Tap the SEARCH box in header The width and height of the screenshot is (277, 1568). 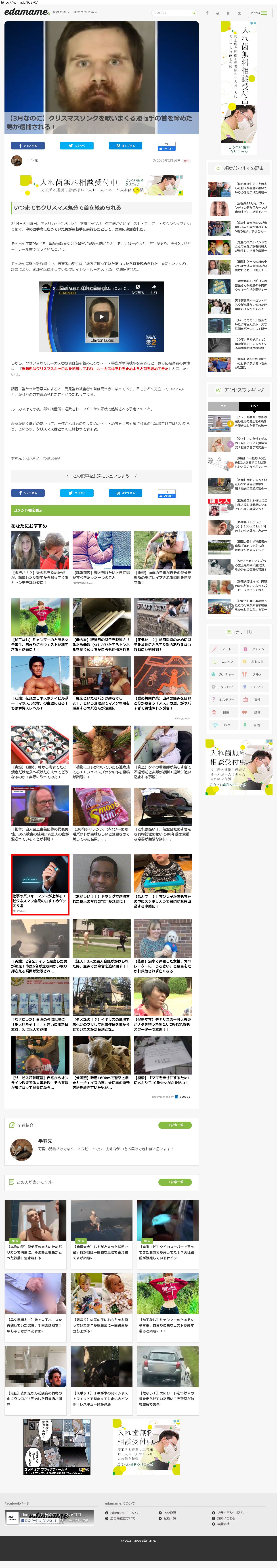(x=174, y=13)
